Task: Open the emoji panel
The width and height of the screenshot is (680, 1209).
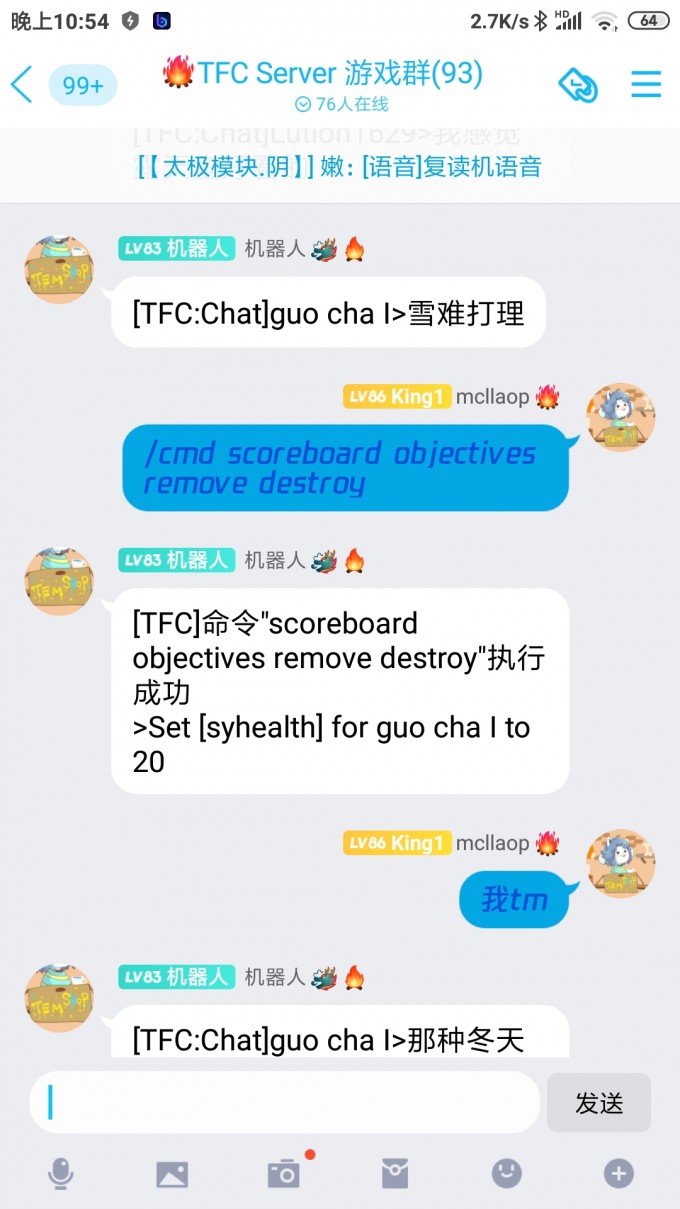Action: (x=507, y=1173)
